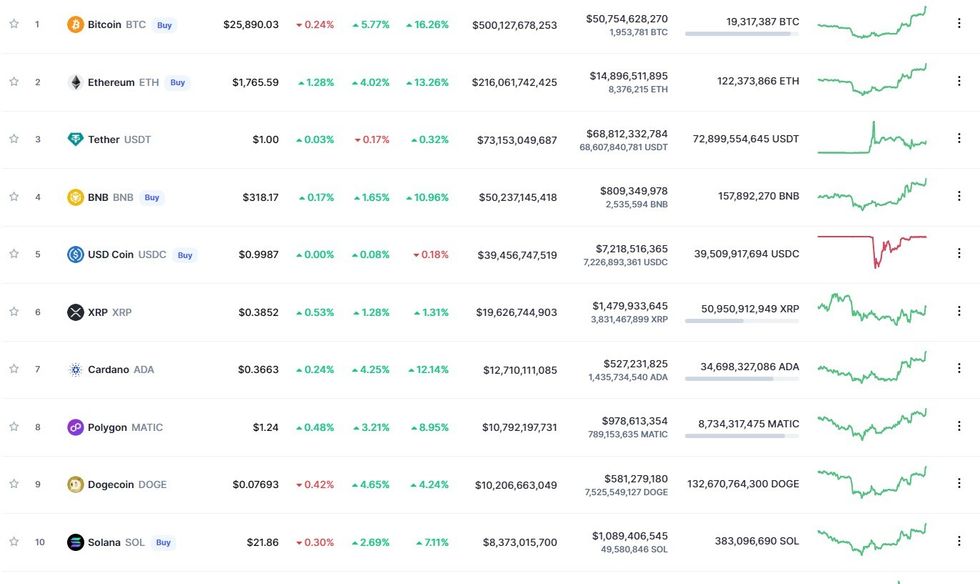Show more options for Dogecoin
Viewport: 980px width, 584px height.
(x=959, y=484)
